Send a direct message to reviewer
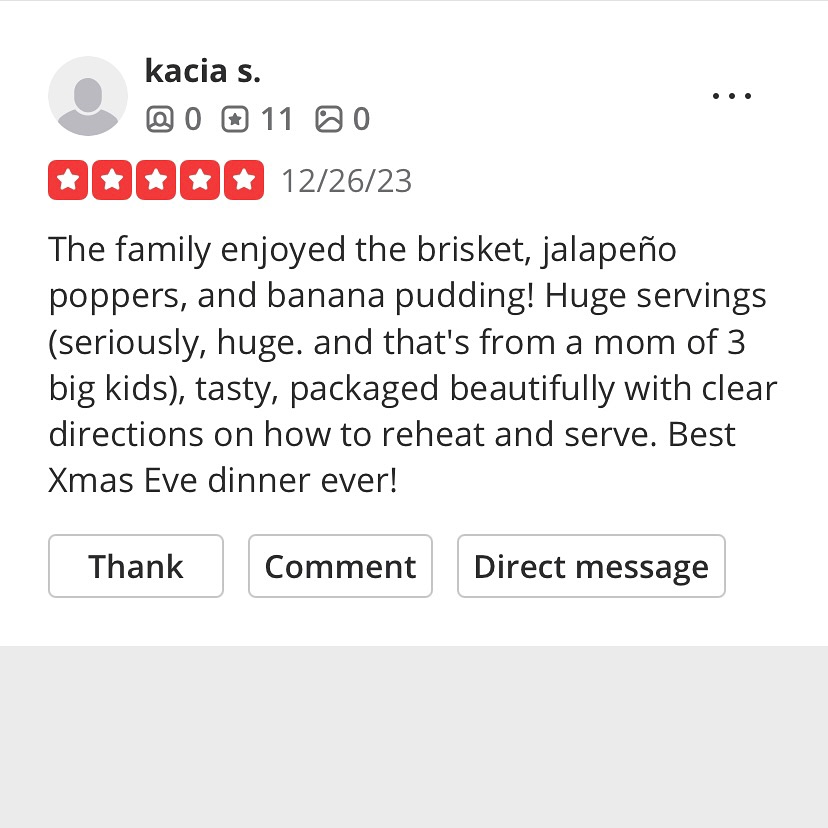 [x=591, y=566]
